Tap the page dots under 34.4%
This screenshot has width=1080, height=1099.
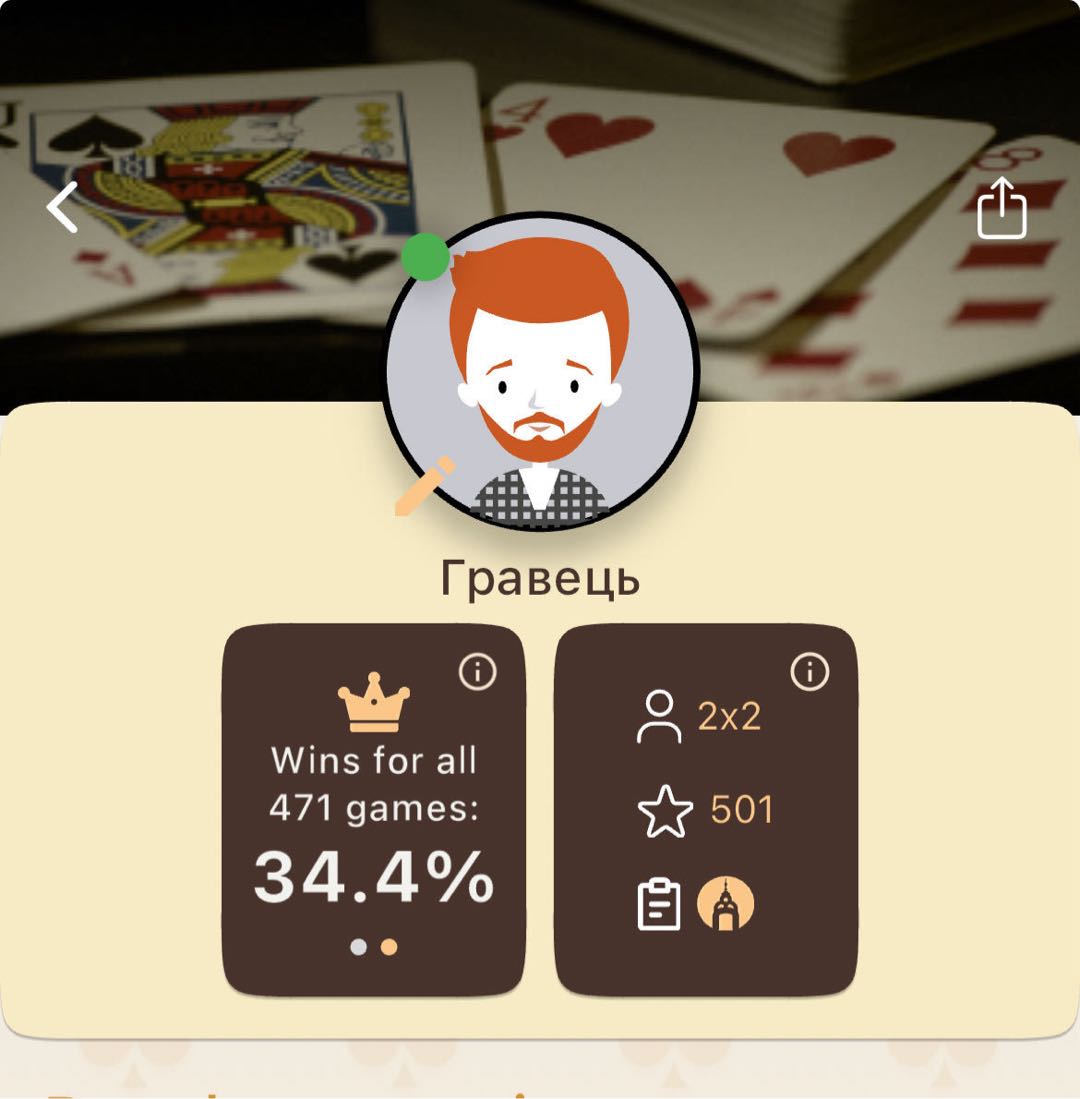point(374,946)
